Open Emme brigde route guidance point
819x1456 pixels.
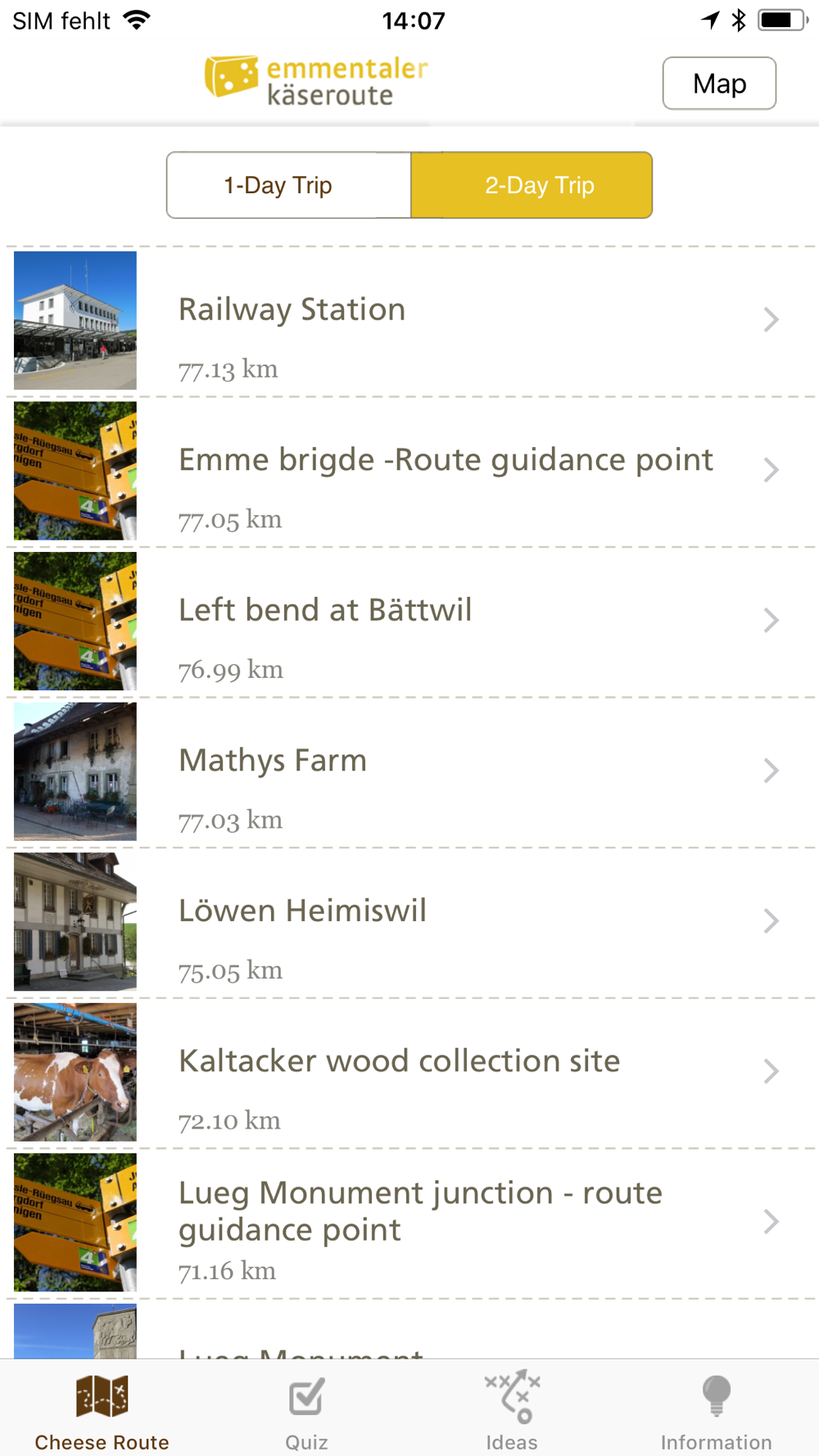coord(409,472)
